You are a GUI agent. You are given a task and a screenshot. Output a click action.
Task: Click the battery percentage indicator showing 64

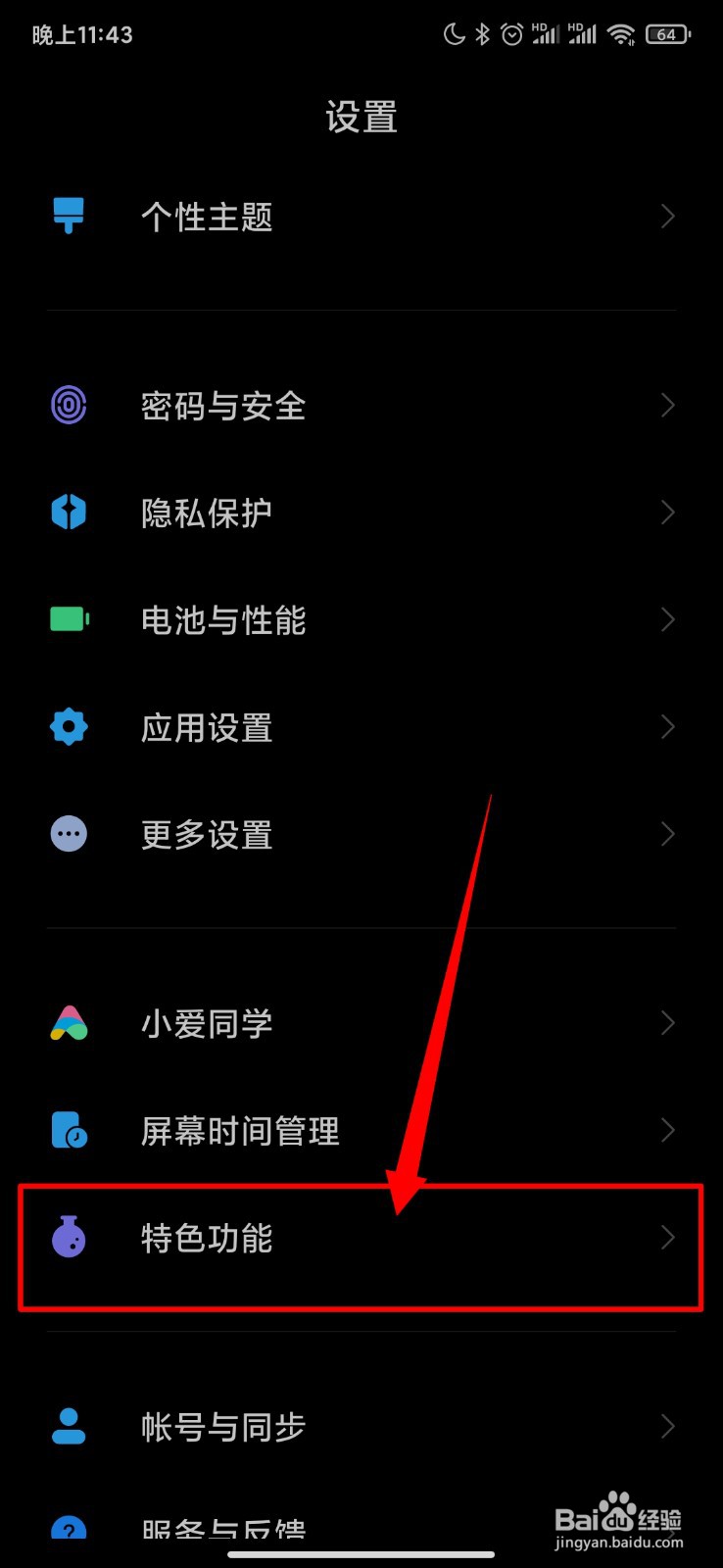[667, 33]
